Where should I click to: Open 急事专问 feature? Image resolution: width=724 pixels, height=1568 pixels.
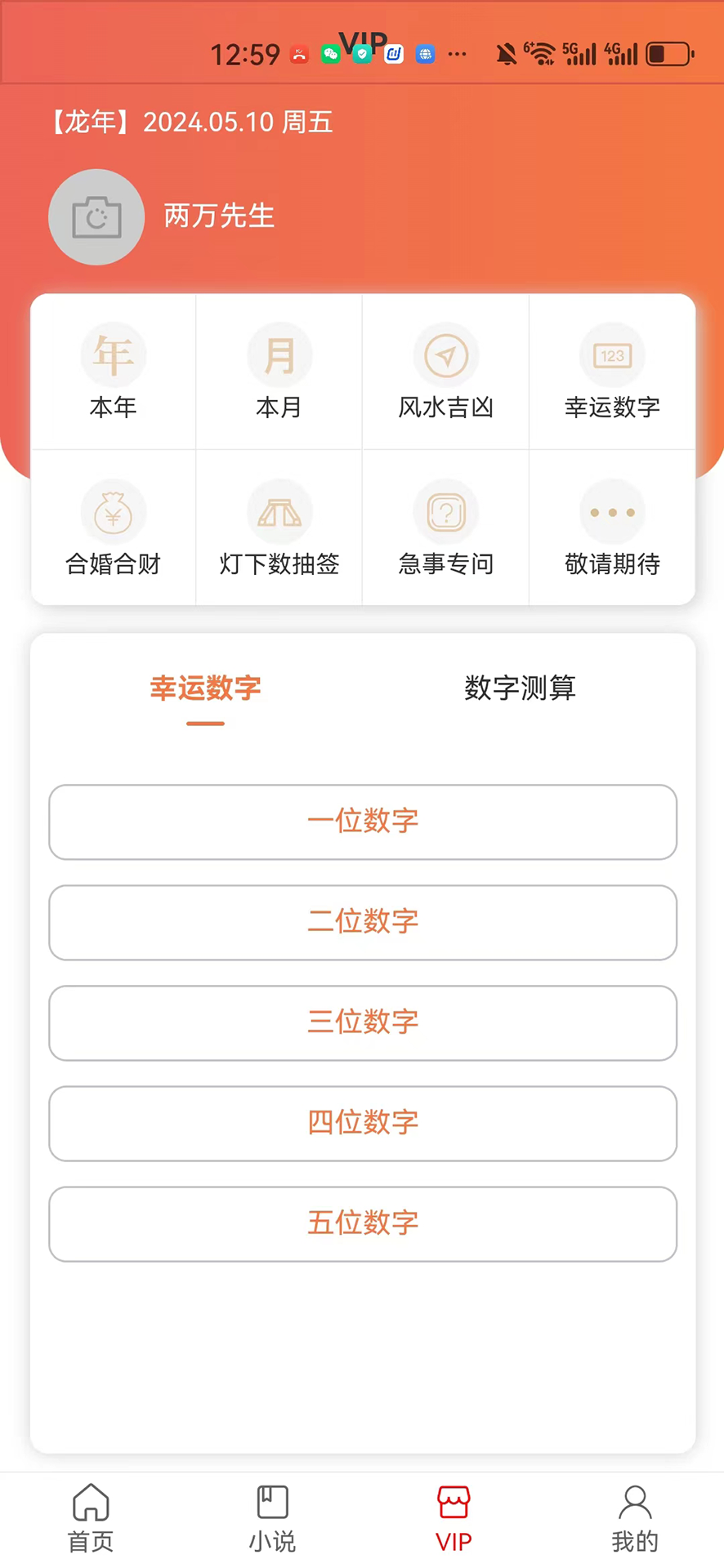pyautogui.click(x=445, y=528)
